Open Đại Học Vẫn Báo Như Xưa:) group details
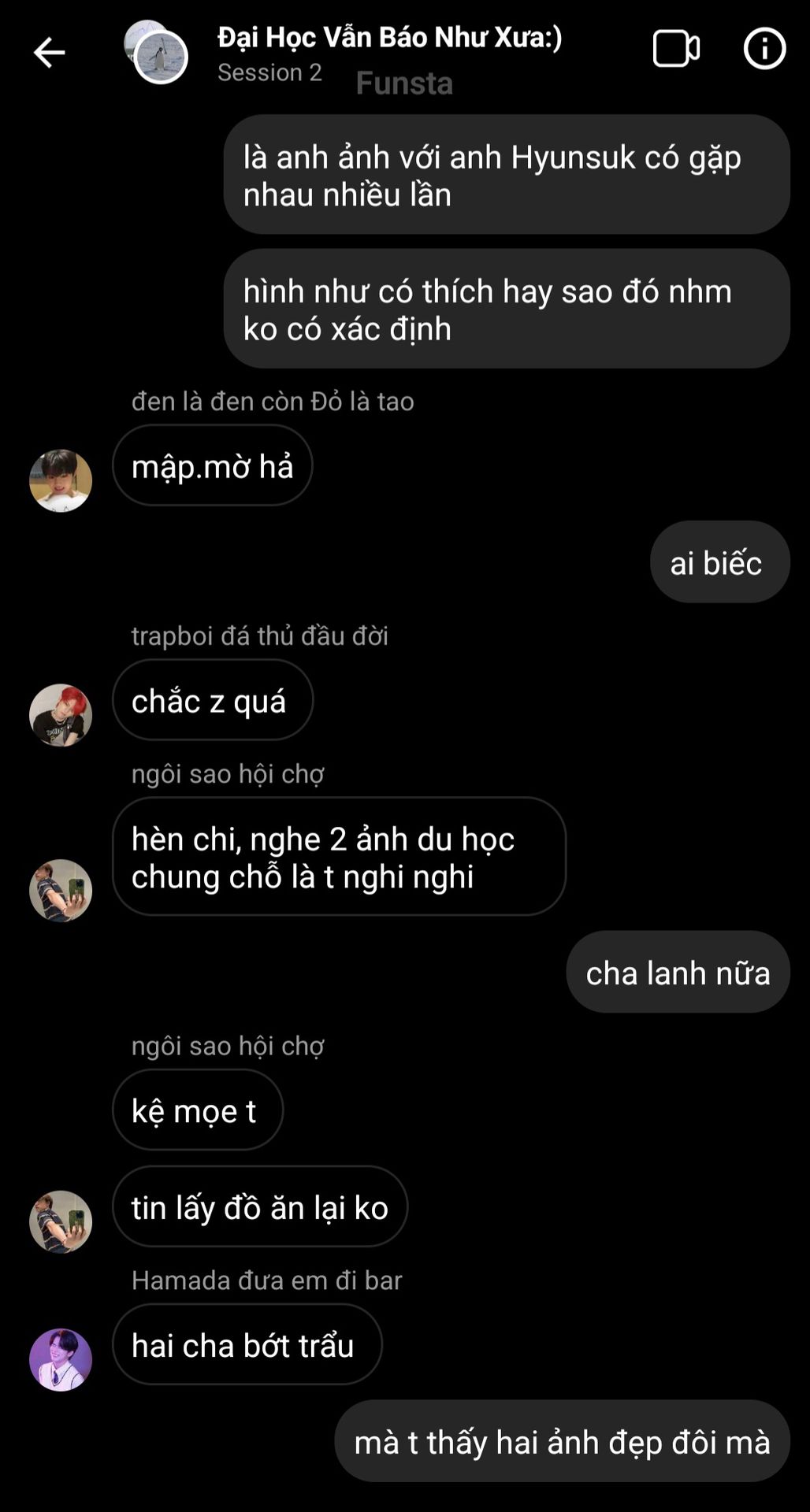 pyautogui.click(x=389, y=38)
